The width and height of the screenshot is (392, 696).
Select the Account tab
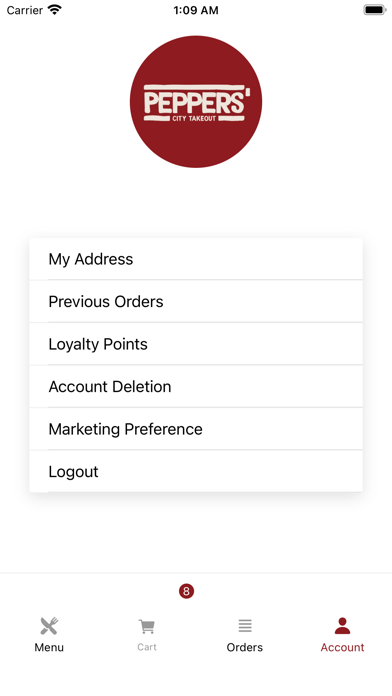point(342,635)
